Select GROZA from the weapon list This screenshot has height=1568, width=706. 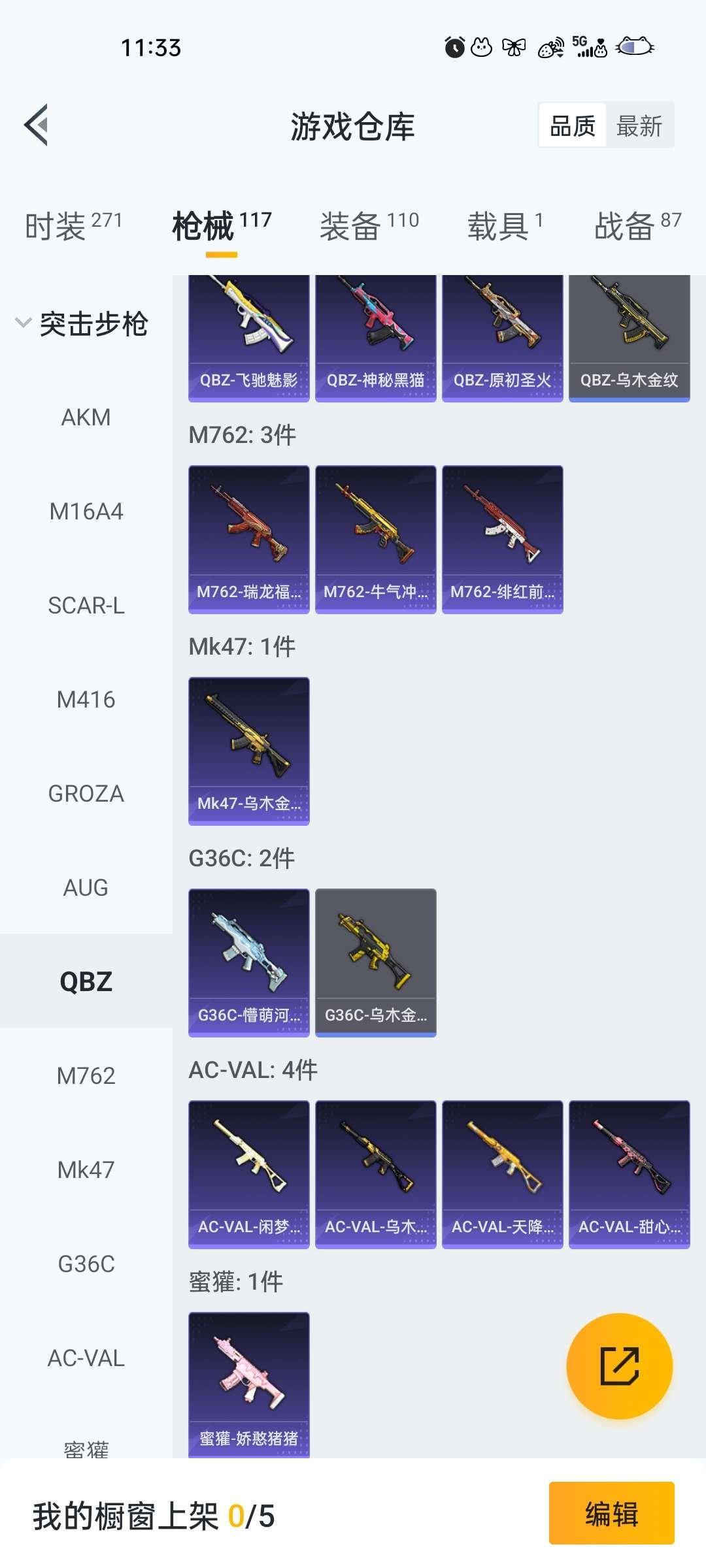tap(86, 794)
